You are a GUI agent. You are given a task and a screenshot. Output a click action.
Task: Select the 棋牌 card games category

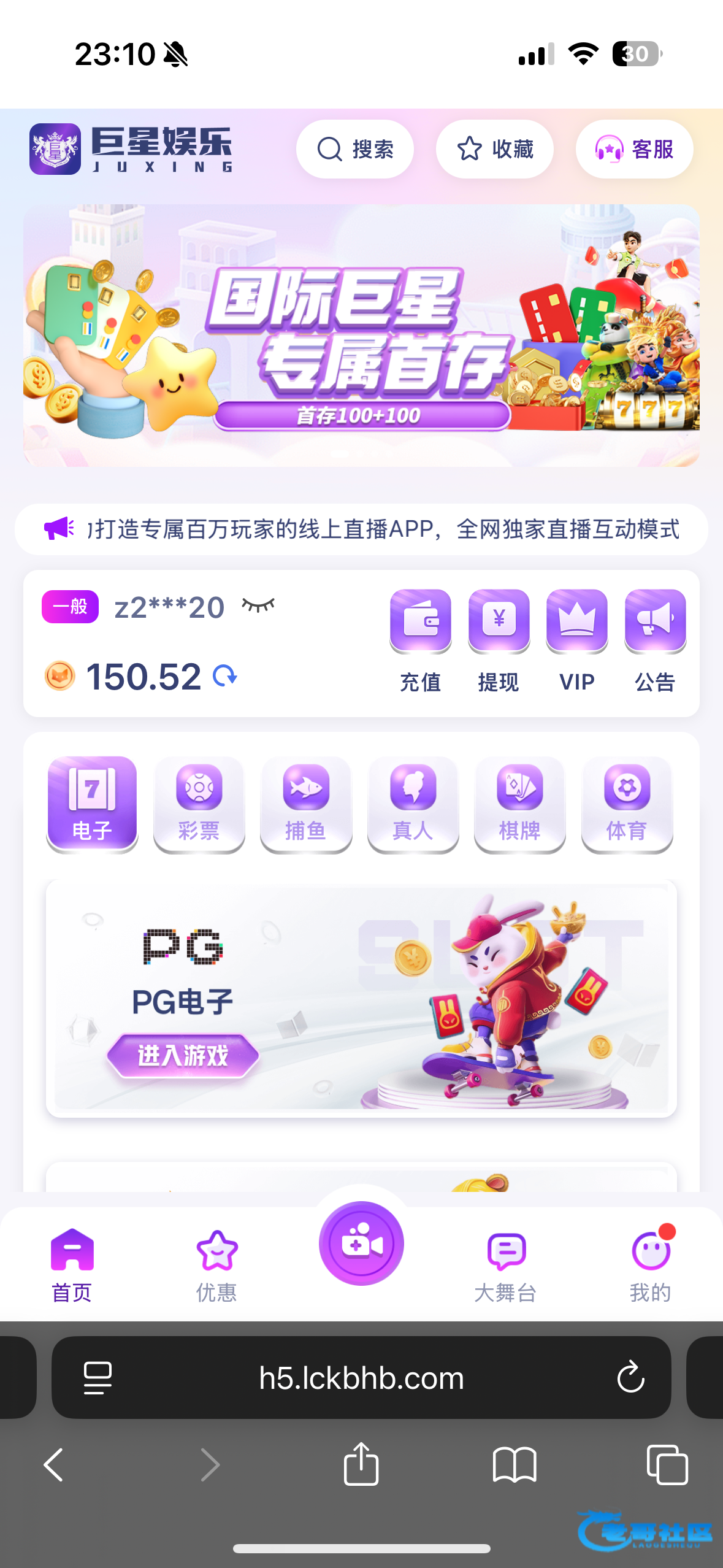519,804
